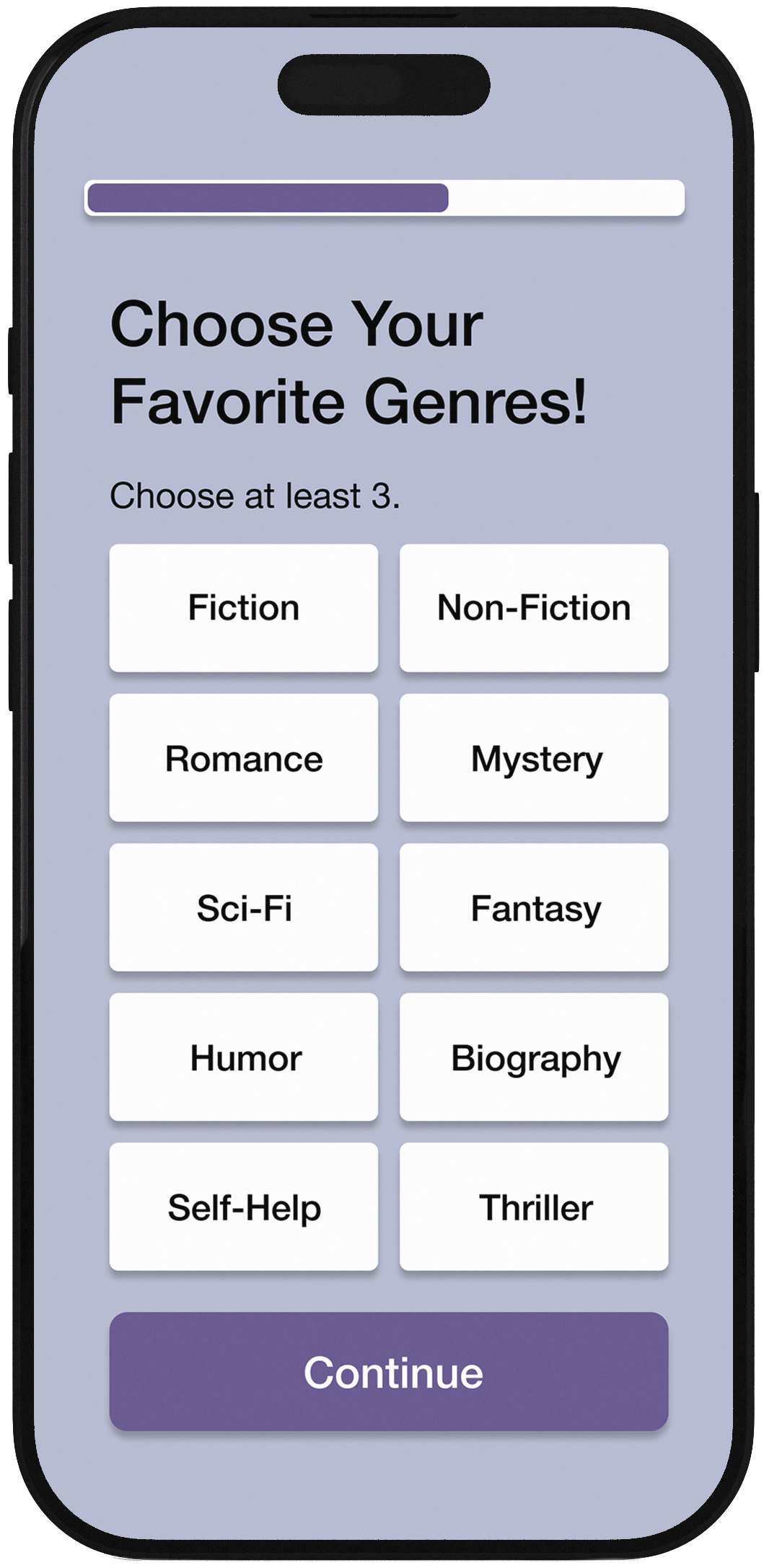Viewport: 764px width, 1568px height.
Task: Choose Non-Fiction as a favorite genre
Action: pos(534,608)
